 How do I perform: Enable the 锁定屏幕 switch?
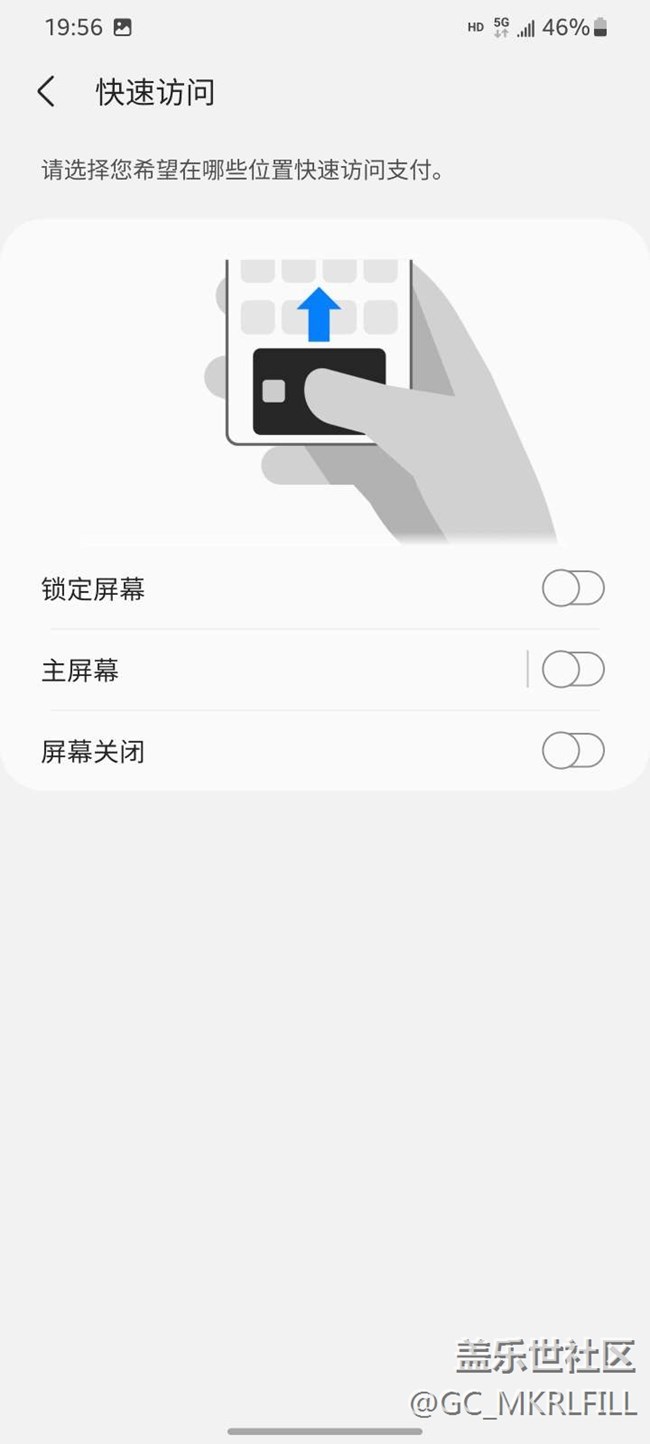573,589
